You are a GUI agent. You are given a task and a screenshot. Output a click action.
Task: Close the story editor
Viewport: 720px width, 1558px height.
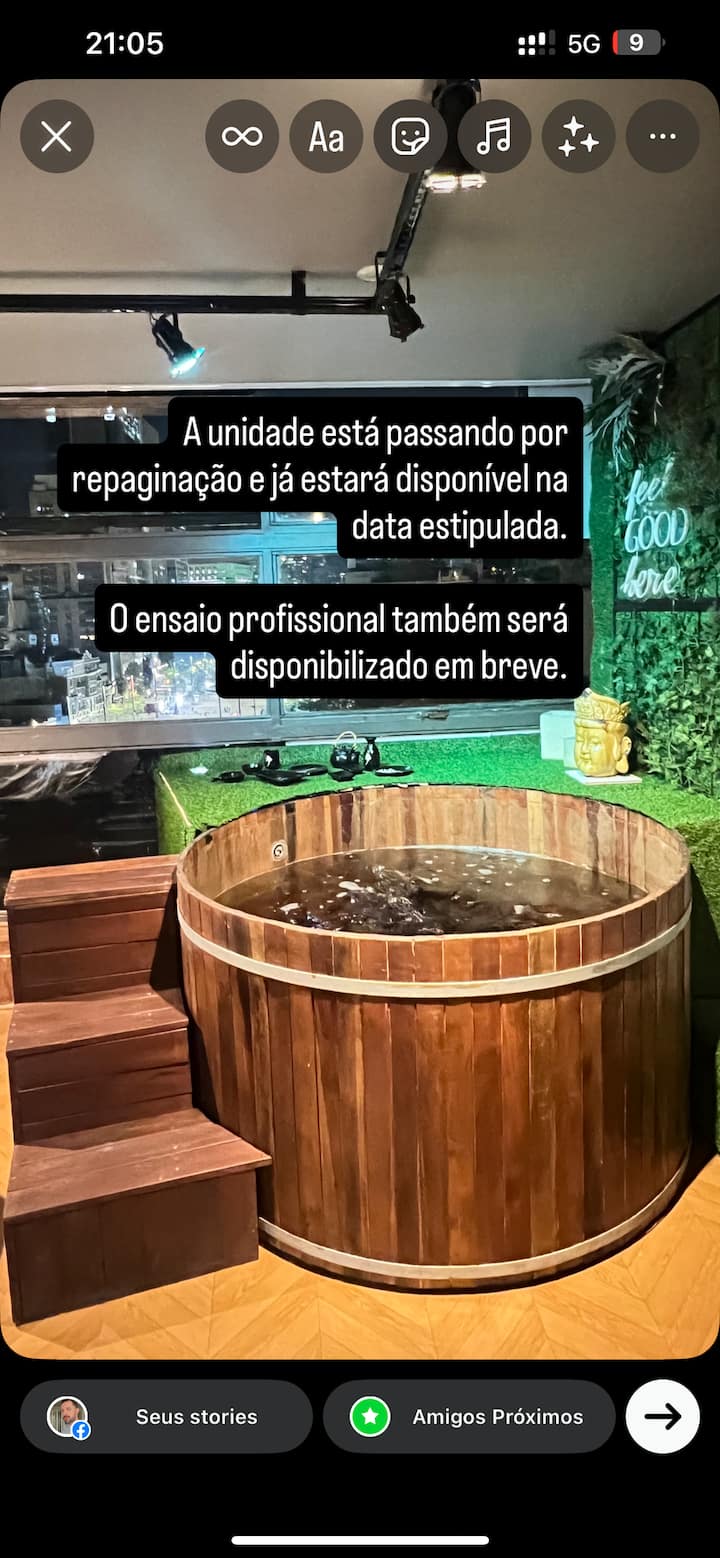[57, 136]
